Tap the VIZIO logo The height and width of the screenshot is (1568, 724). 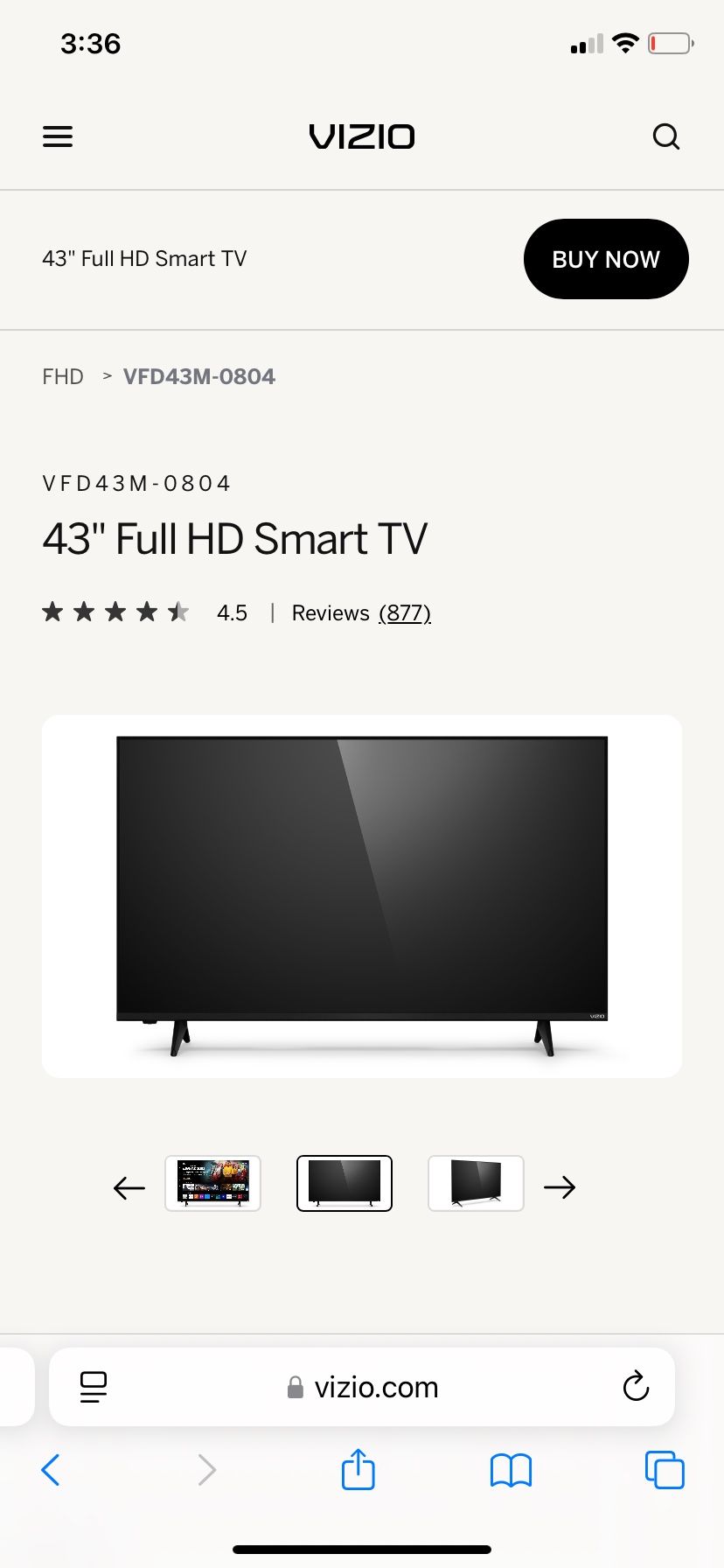click(361, 136)
